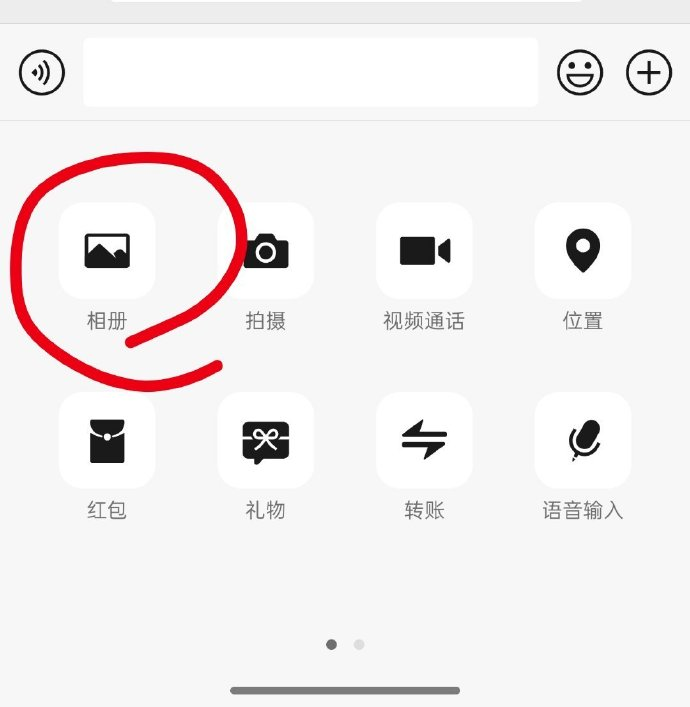This screenshot has height=707, width=690.
Task: Launch 拍摄 camera
Action: pyautogui.click(x=266, y=251)
